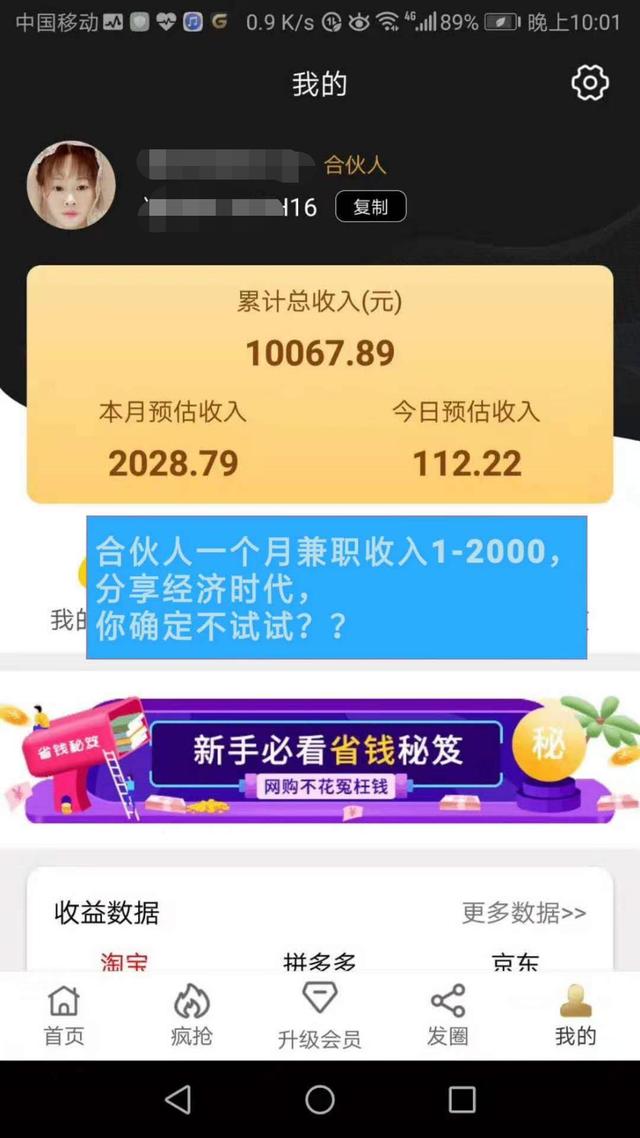Viewport: 640px width, 1138px height.
Task: Switch to the 发圈 tab
Action: click(x=447, y=1014)
